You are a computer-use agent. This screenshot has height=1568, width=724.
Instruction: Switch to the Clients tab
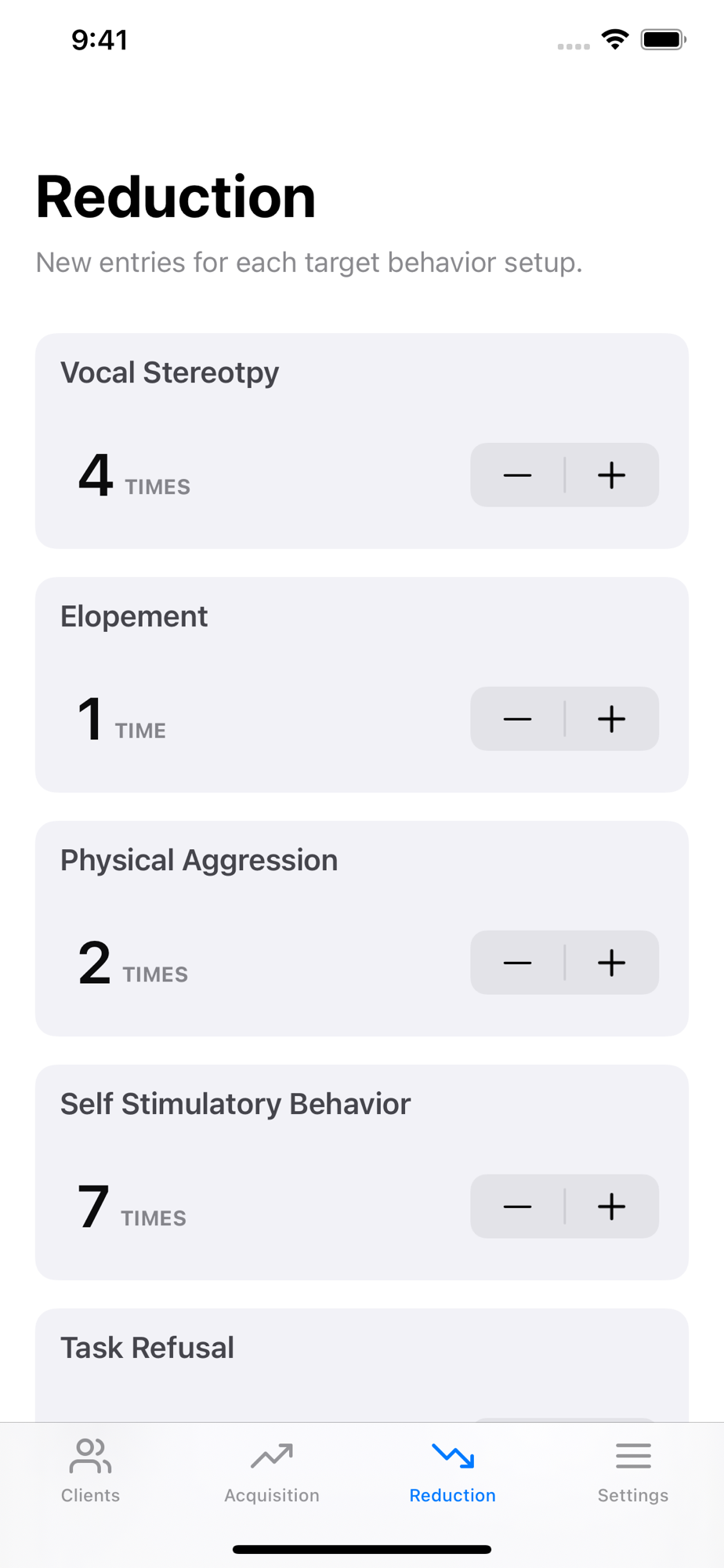tap(91, 1471)
